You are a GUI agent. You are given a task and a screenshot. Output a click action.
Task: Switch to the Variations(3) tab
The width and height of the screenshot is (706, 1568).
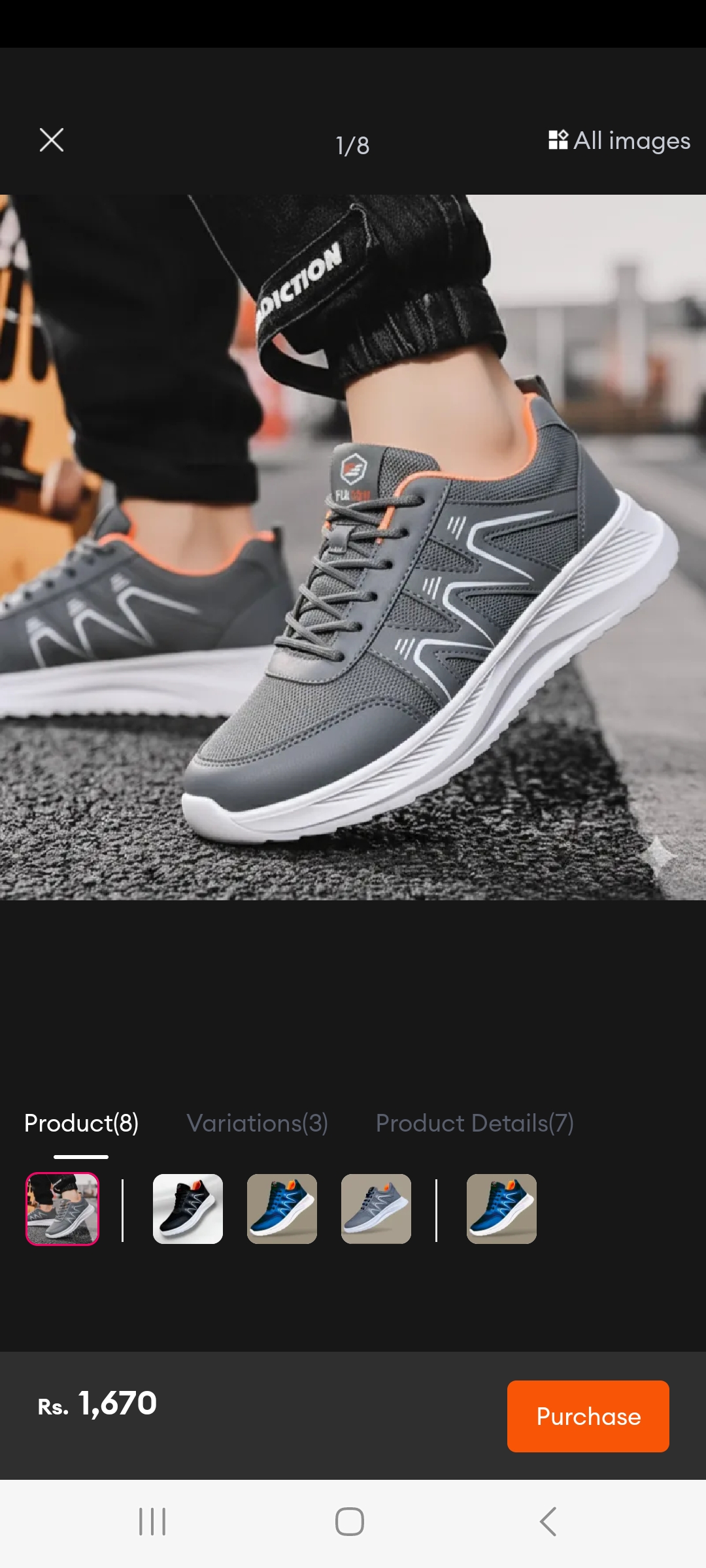coord(258,1123)
